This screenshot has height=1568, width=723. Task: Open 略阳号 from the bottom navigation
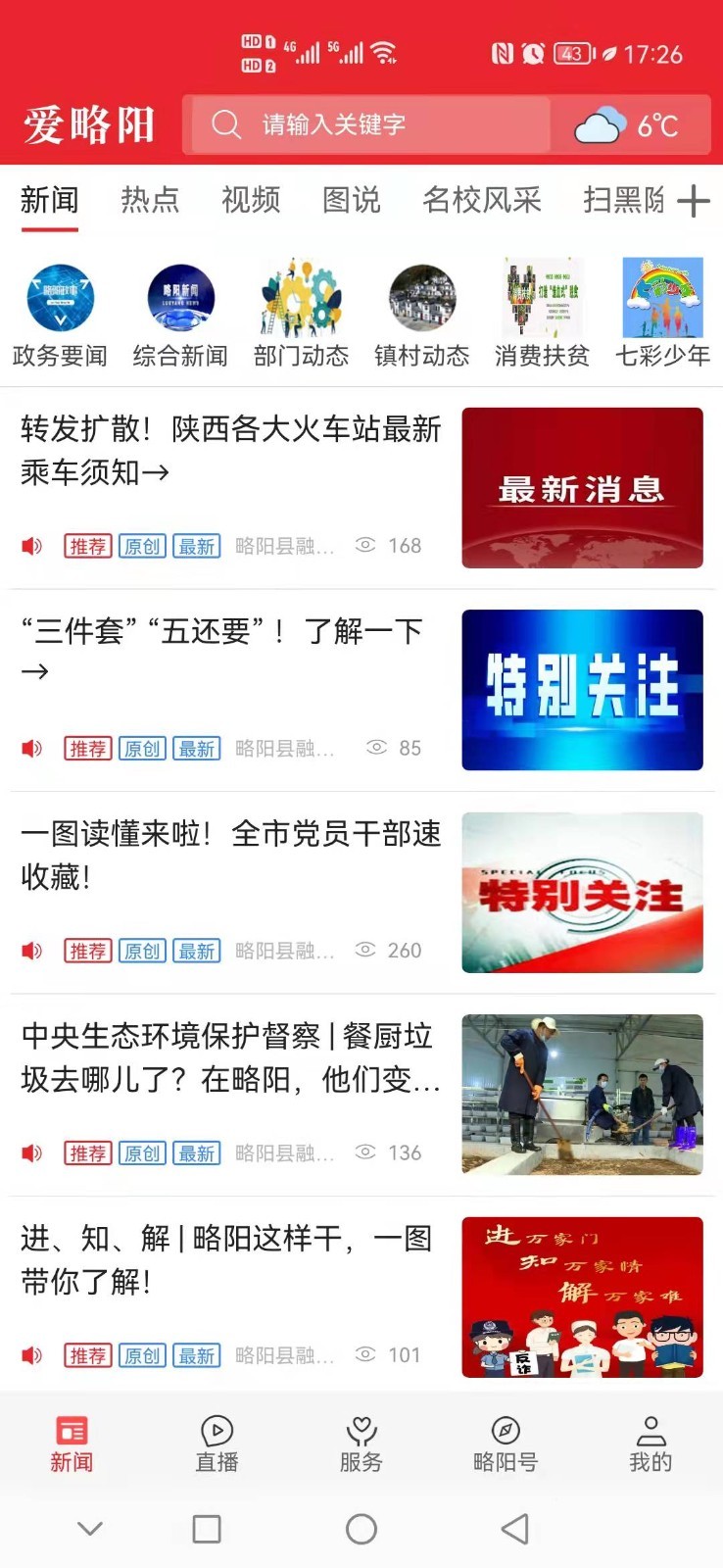tap(506, 1441)
